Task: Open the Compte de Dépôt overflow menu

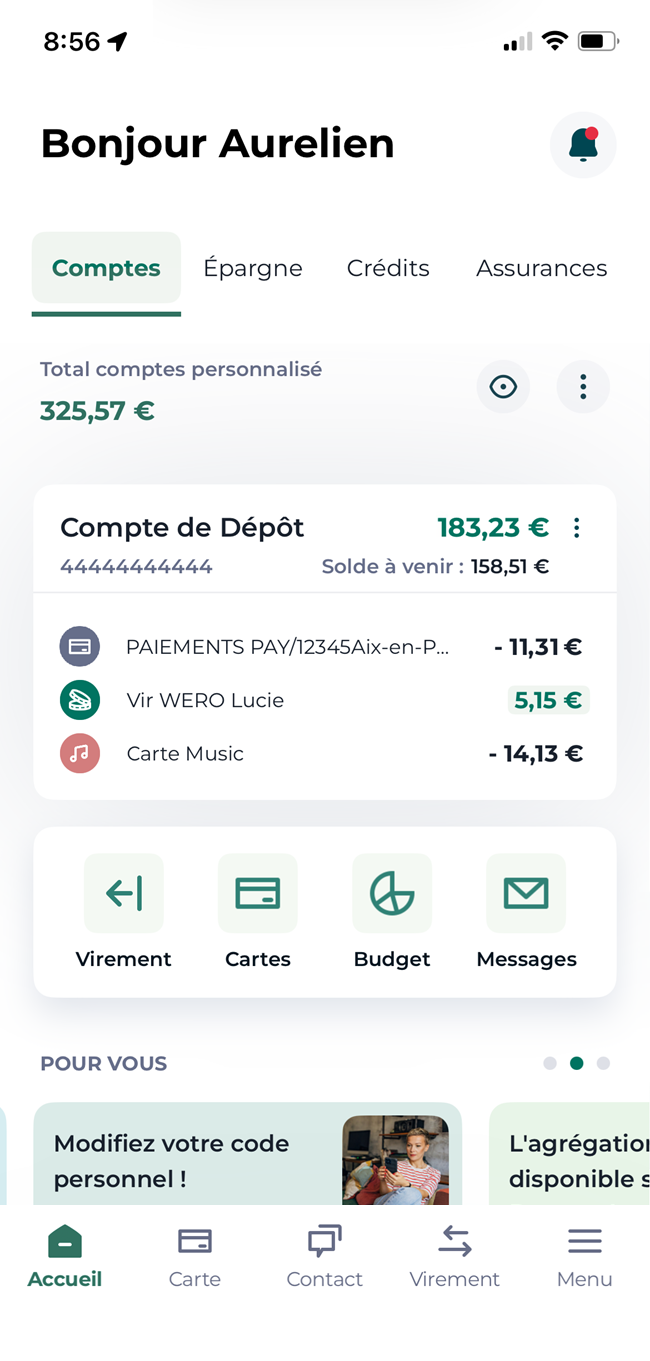Action: coord(577,528)
